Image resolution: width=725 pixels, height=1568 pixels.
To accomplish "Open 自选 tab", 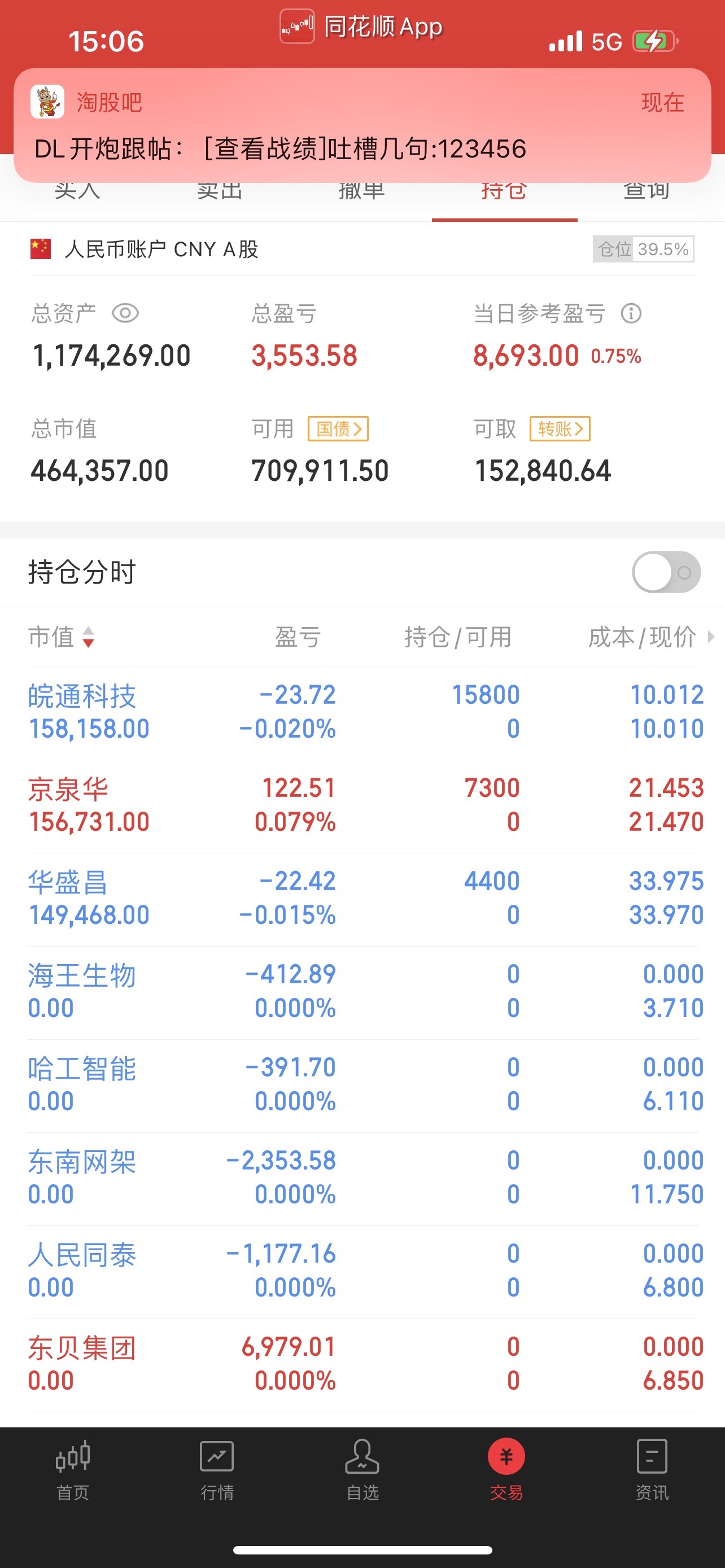I will tap(363, 1470).
